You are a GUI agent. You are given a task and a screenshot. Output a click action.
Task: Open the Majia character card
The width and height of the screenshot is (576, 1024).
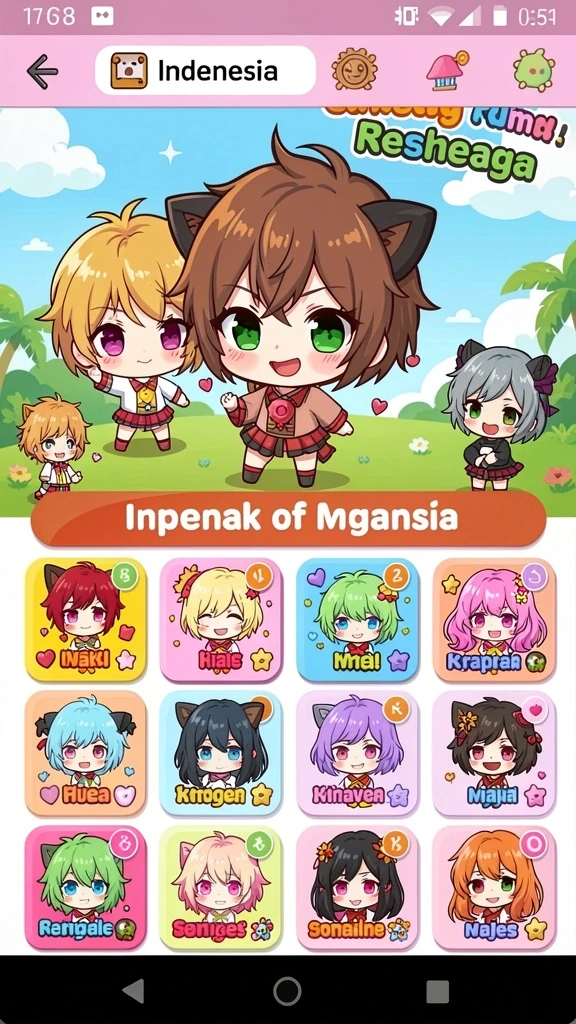pyautogui.click(x=494, y=754)
